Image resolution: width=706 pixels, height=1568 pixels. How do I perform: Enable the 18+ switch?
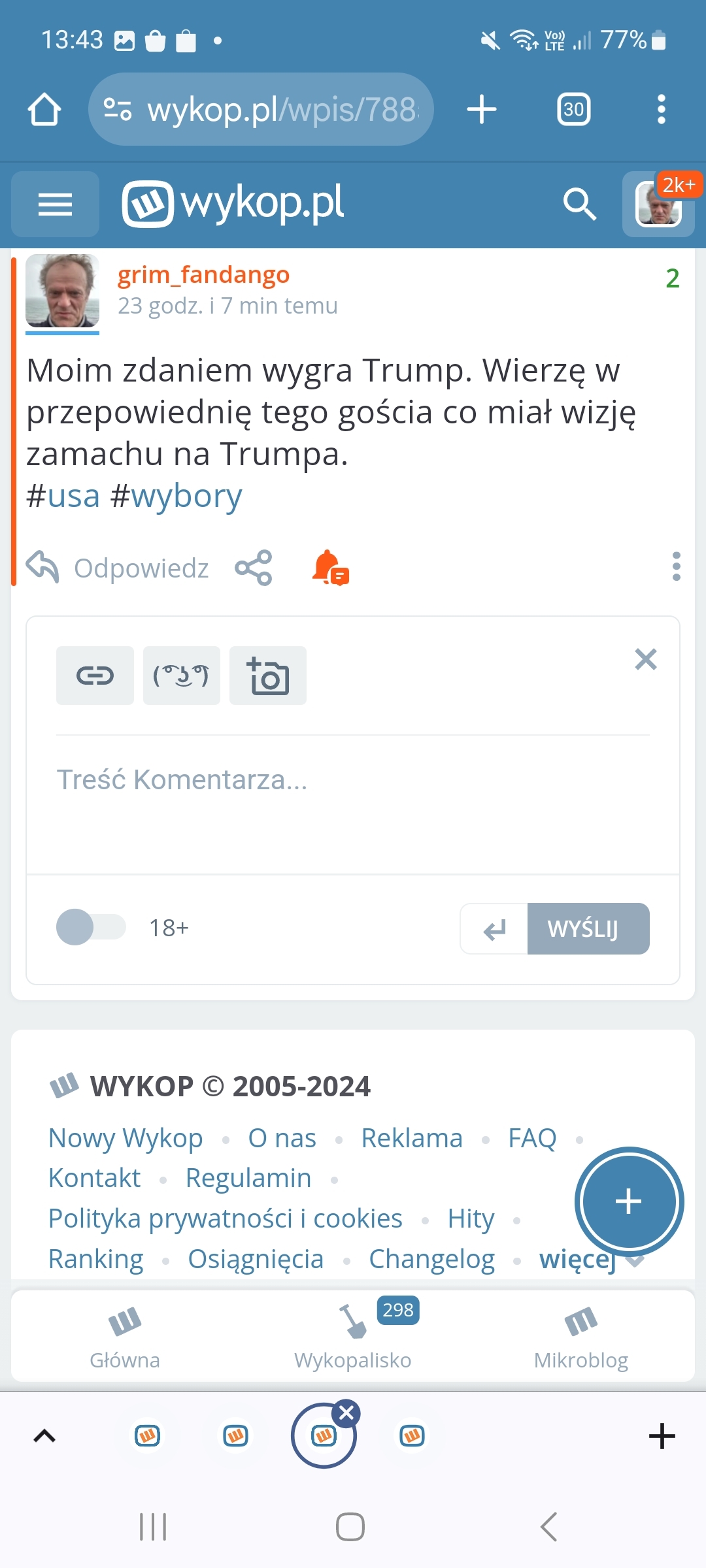(x=91, y=927)
